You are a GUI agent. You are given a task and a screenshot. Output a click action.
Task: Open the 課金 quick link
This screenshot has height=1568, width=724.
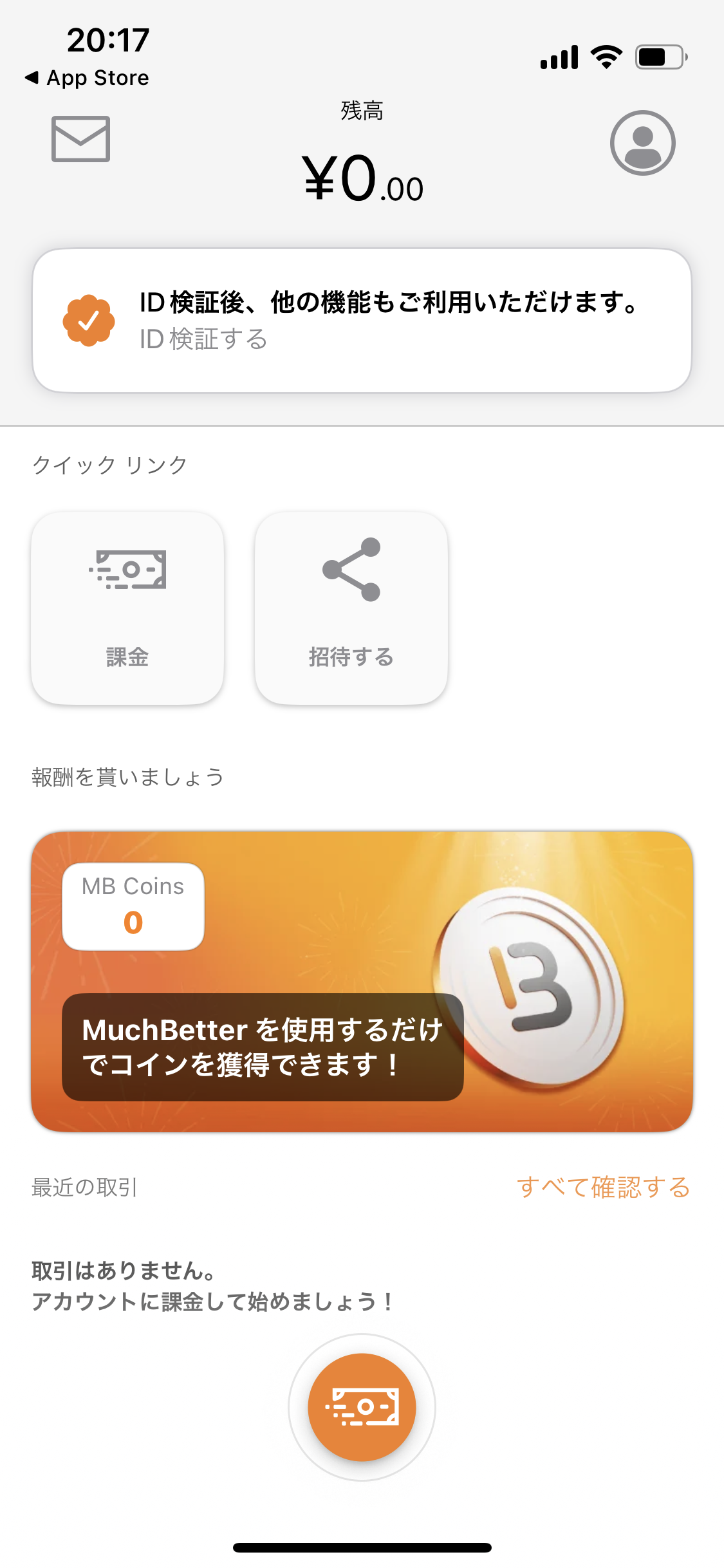(127, 608)
